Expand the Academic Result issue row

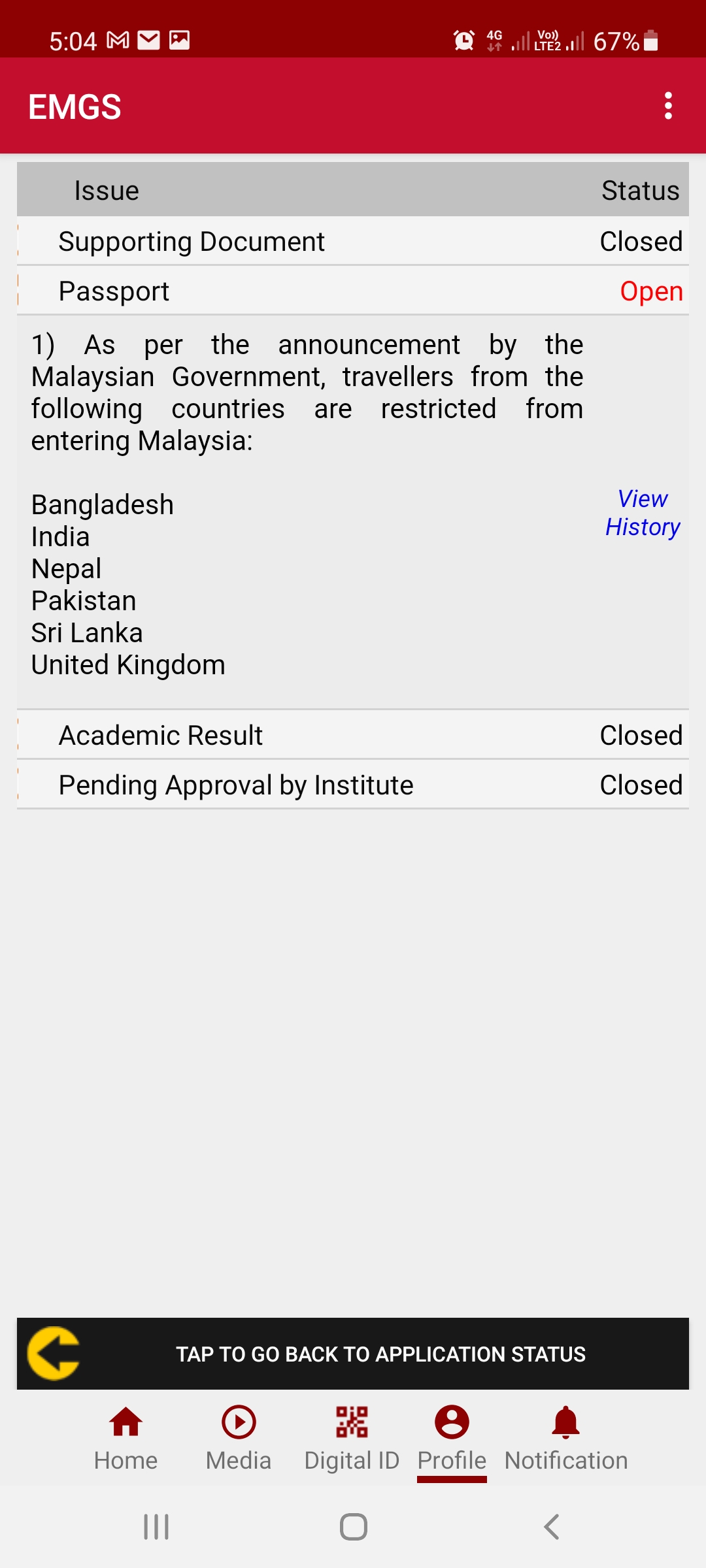tap(161, 736)
